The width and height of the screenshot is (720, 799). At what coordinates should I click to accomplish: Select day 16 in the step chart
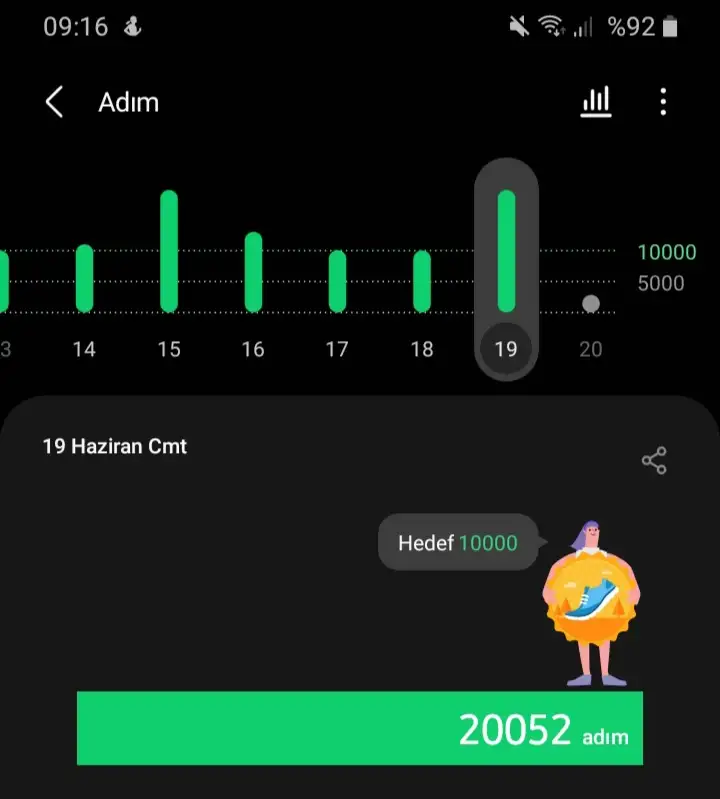pyautogui.click(x=253, y=273)
